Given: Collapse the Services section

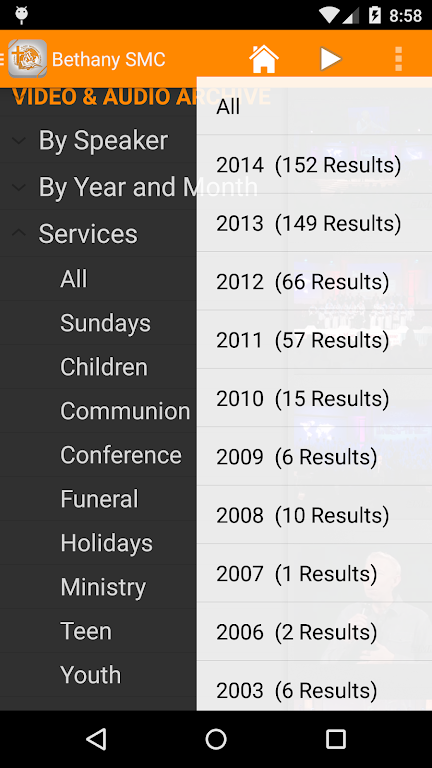Looking at the screenshot, I should click(x=98, y=234).
